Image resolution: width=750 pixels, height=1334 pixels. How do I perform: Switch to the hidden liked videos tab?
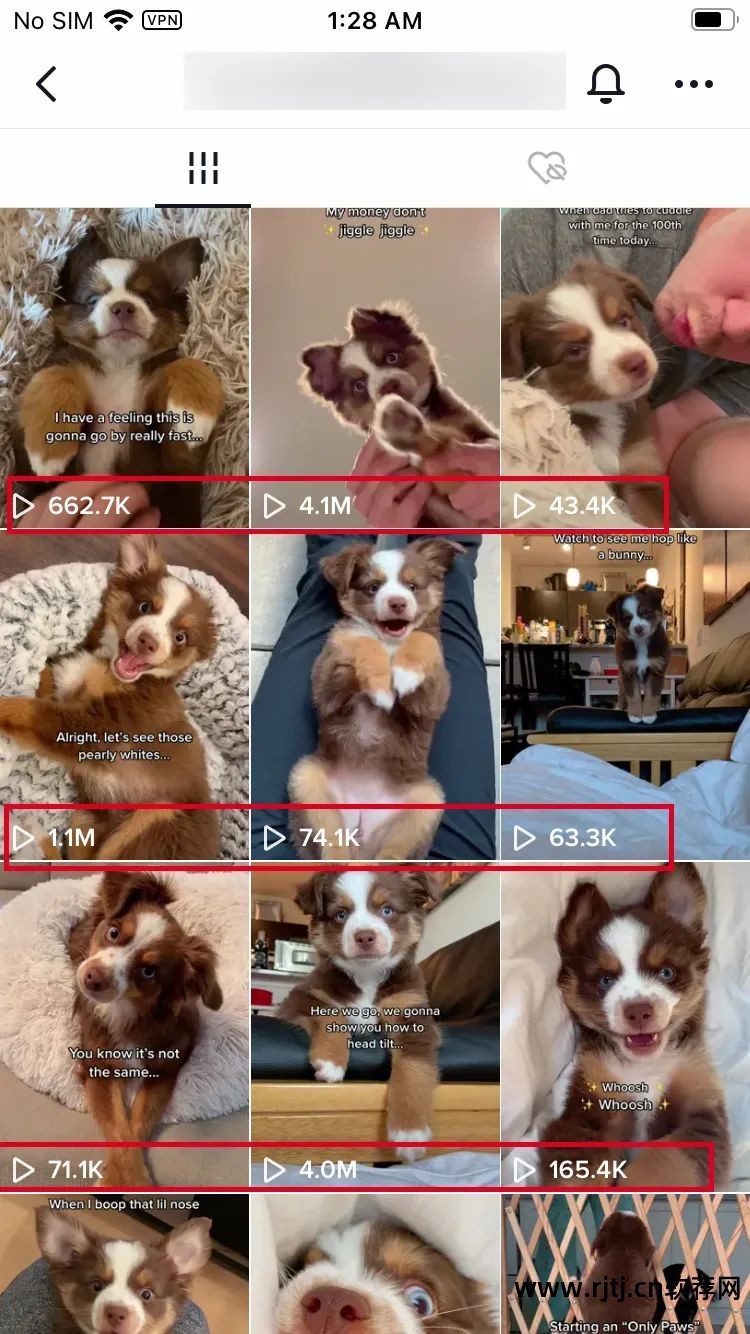pyautogui.click(x=547, y=168)
